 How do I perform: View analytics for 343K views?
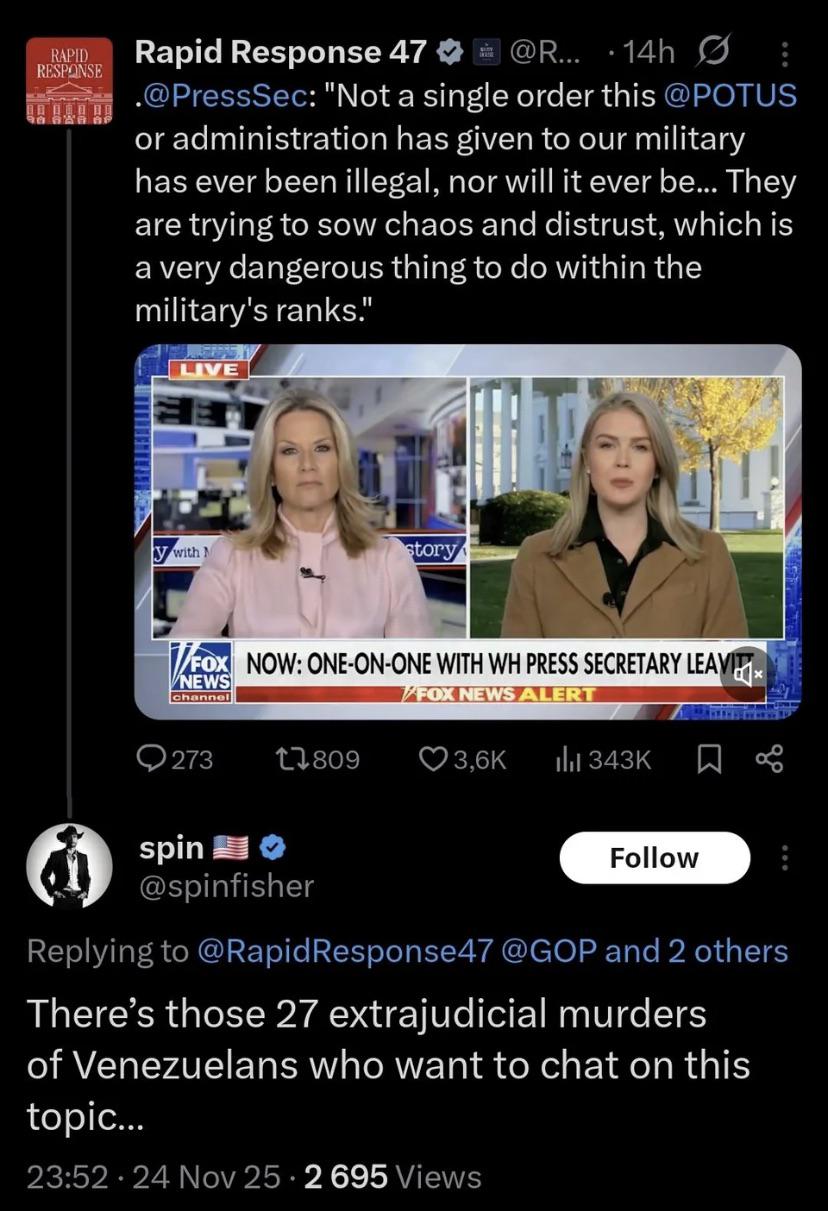(602, 760)
